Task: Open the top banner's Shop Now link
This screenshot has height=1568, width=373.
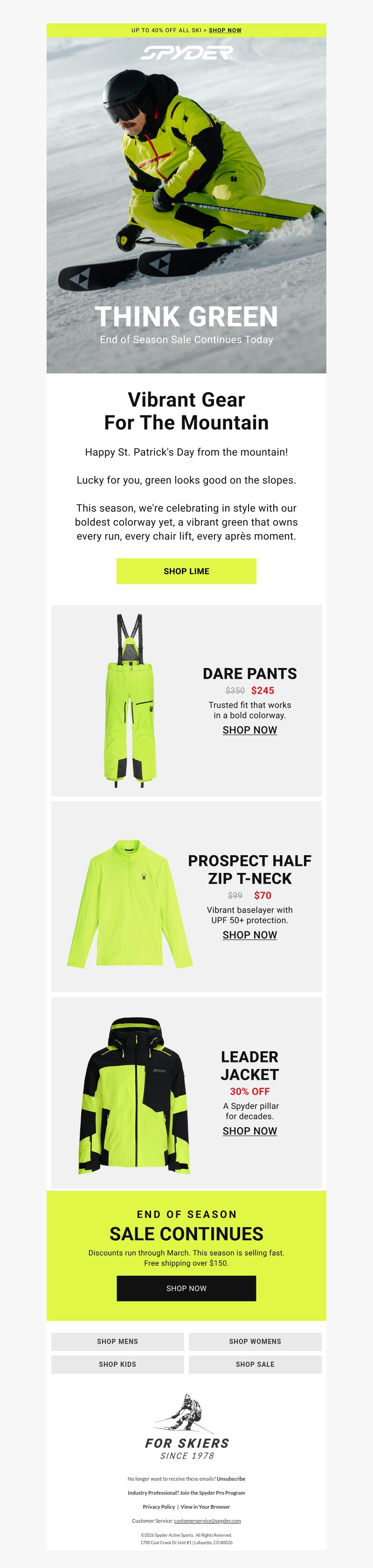Action: pyautogui.click(x=225, y=30)
